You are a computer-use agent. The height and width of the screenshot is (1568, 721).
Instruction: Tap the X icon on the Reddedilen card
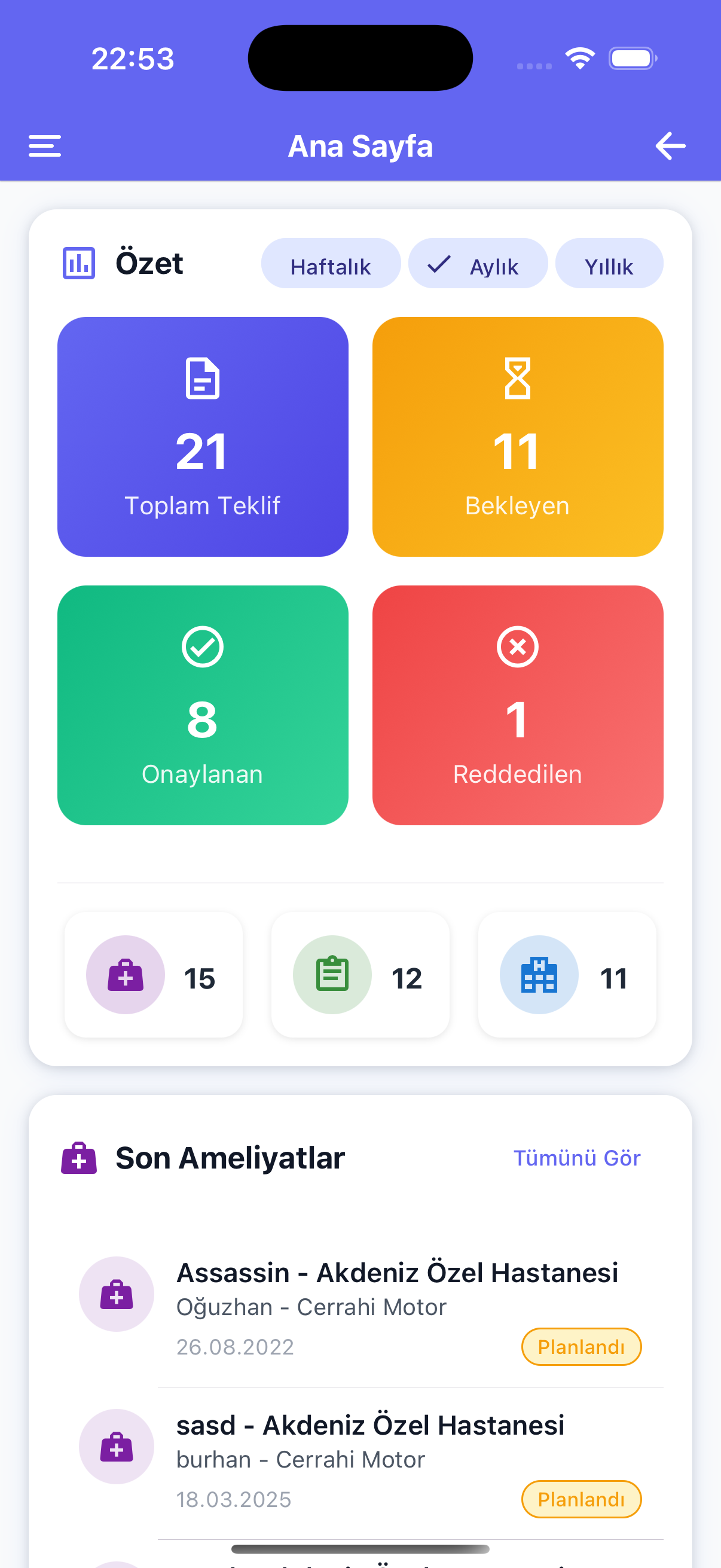click(517, 647)
